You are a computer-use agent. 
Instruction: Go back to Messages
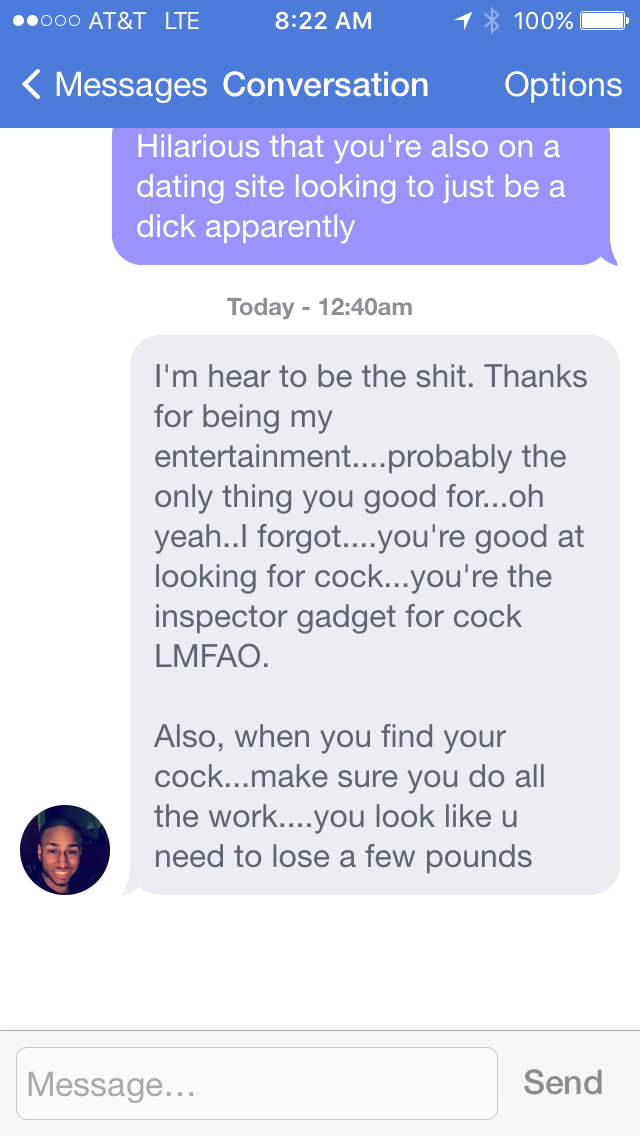[x=112, y=85]
